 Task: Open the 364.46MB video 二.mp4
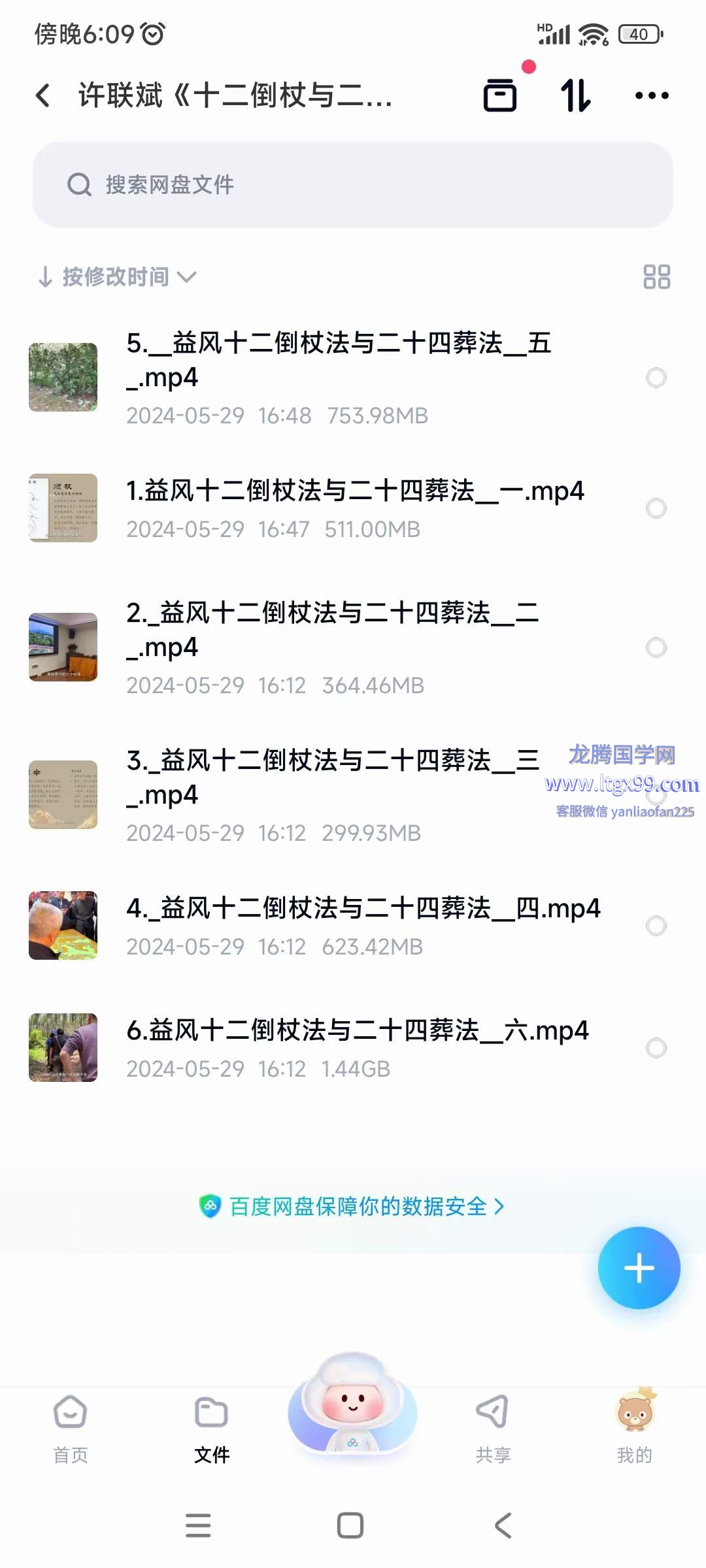(x=340, y=647)
